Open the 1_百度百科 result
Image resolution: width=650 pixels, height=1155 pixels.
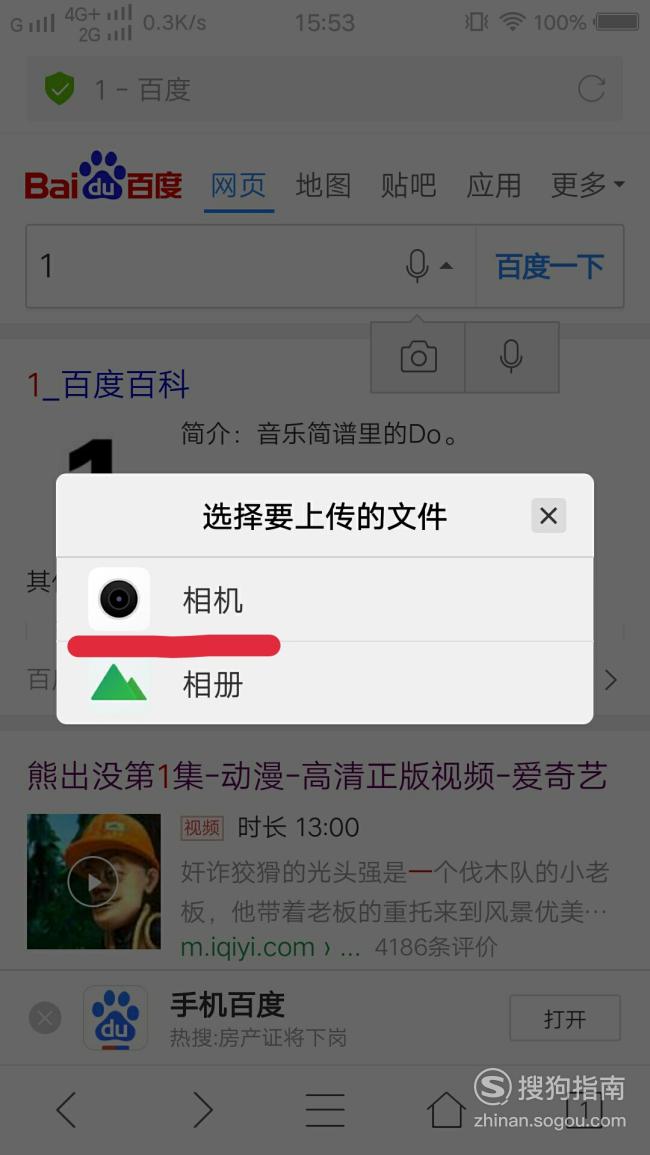tap(108, 385)
